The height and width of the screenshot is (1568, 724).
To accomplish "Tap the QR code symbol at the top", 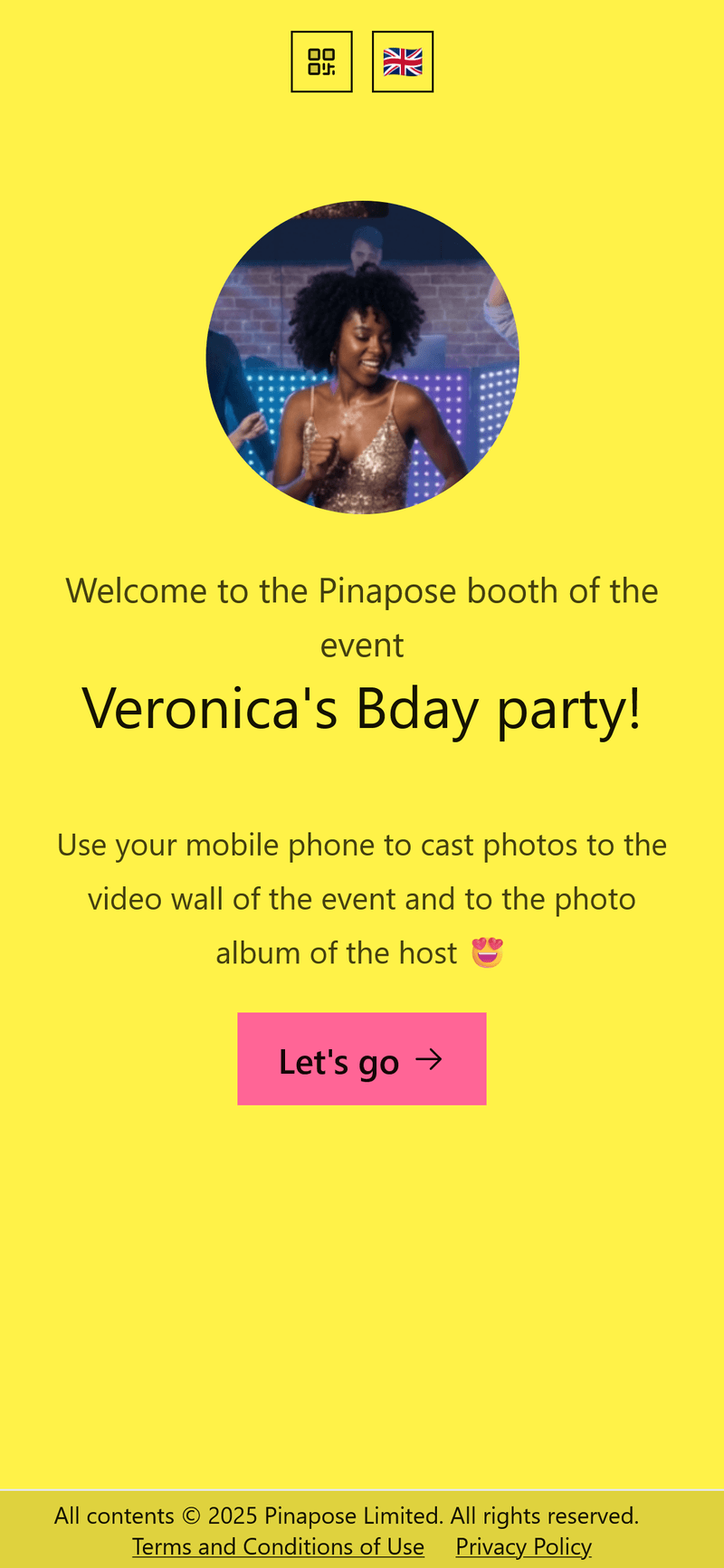I will tap(321, 62).
